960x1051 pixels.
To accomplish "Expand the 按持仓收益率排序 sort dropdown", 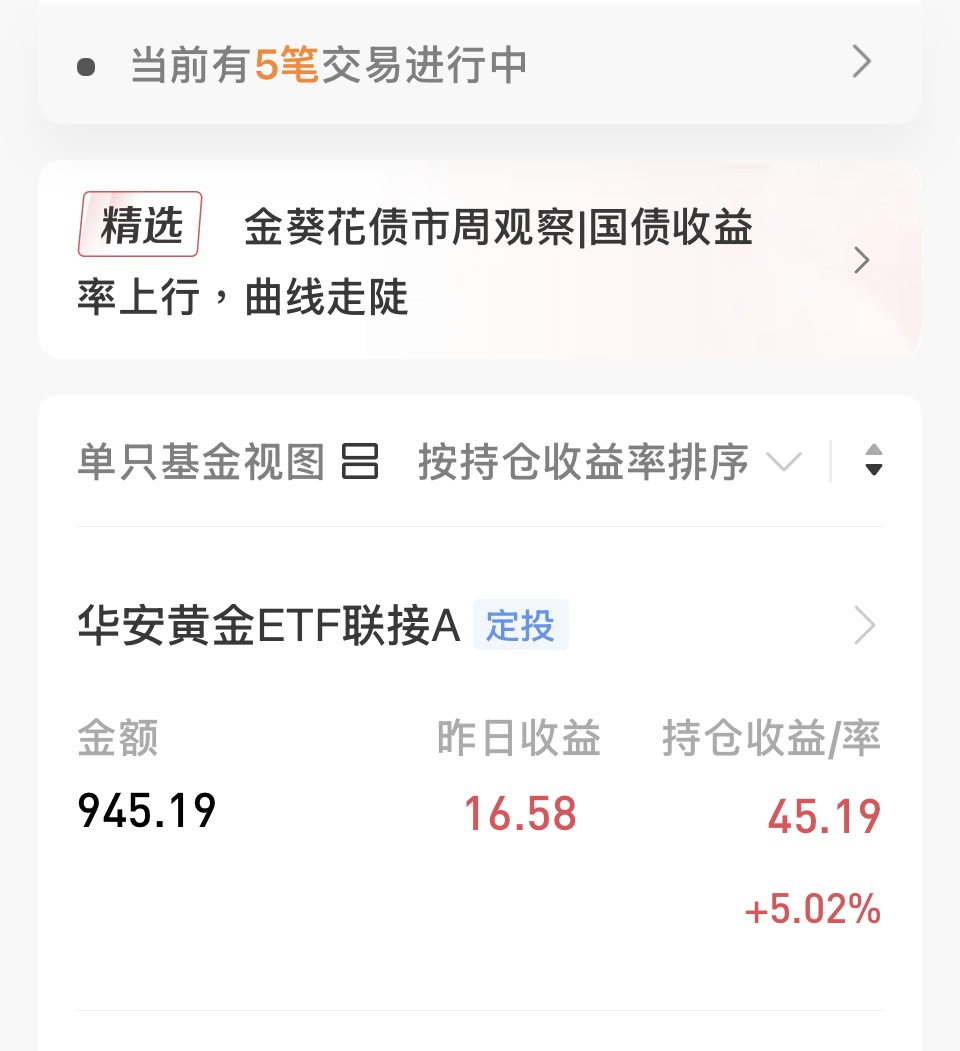I will (x=609, y=463).
